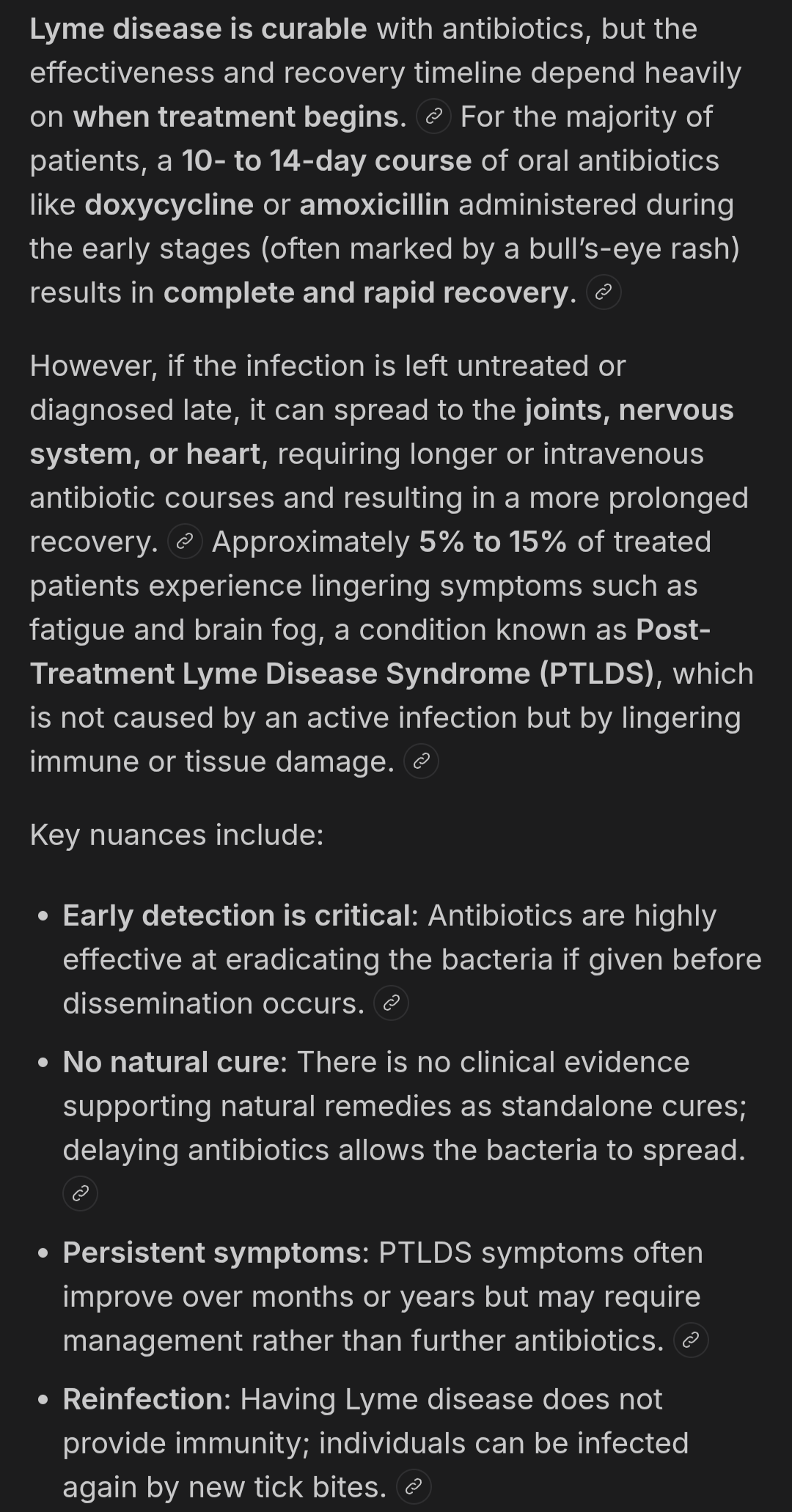This screenshot has width=792, height=1512.
Task: Open source link after 'prolonged recovery.'
Action: [186, 542]
